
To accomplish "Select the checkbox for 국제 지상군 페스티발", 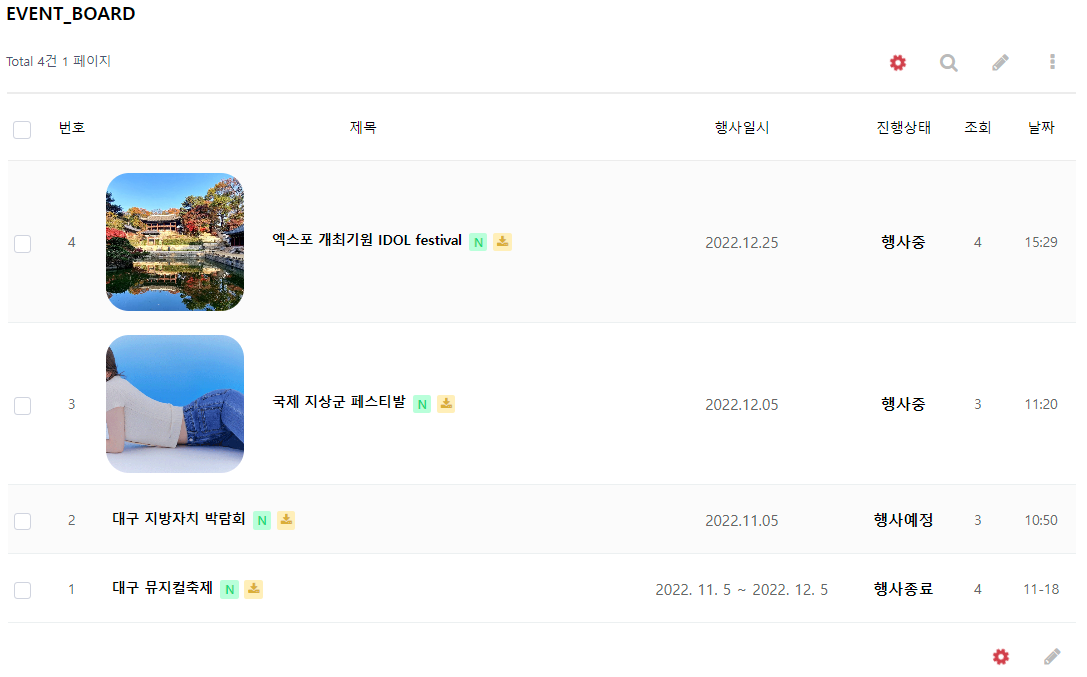I will coord(22,405).
